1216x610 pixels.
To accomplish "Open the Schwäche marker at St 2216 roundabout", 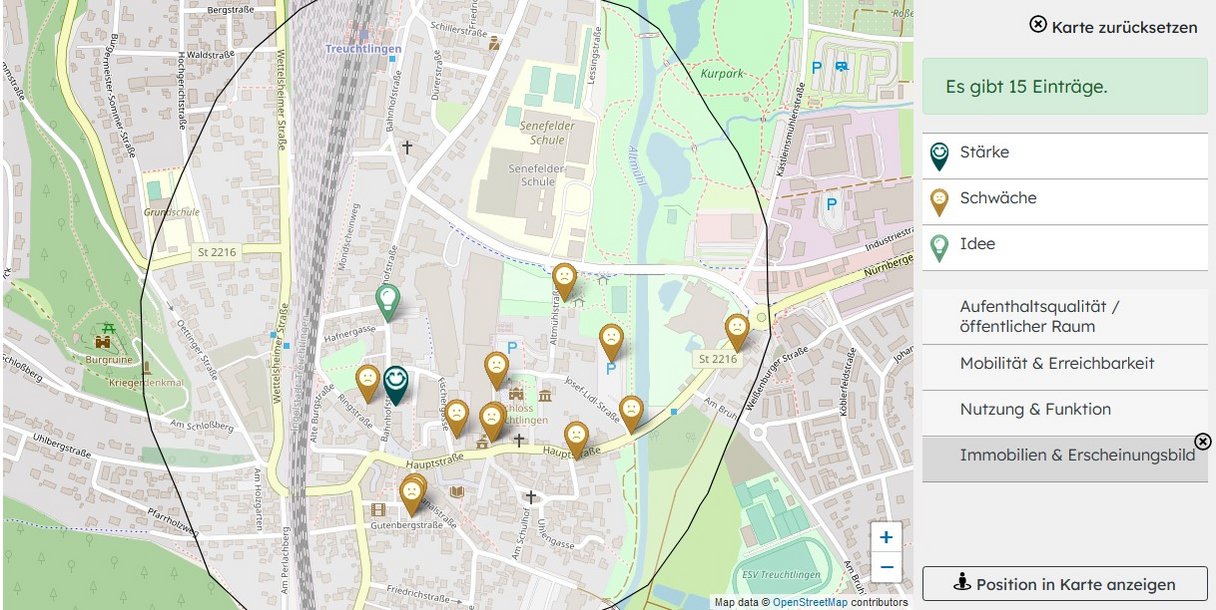I will (737, 329).
